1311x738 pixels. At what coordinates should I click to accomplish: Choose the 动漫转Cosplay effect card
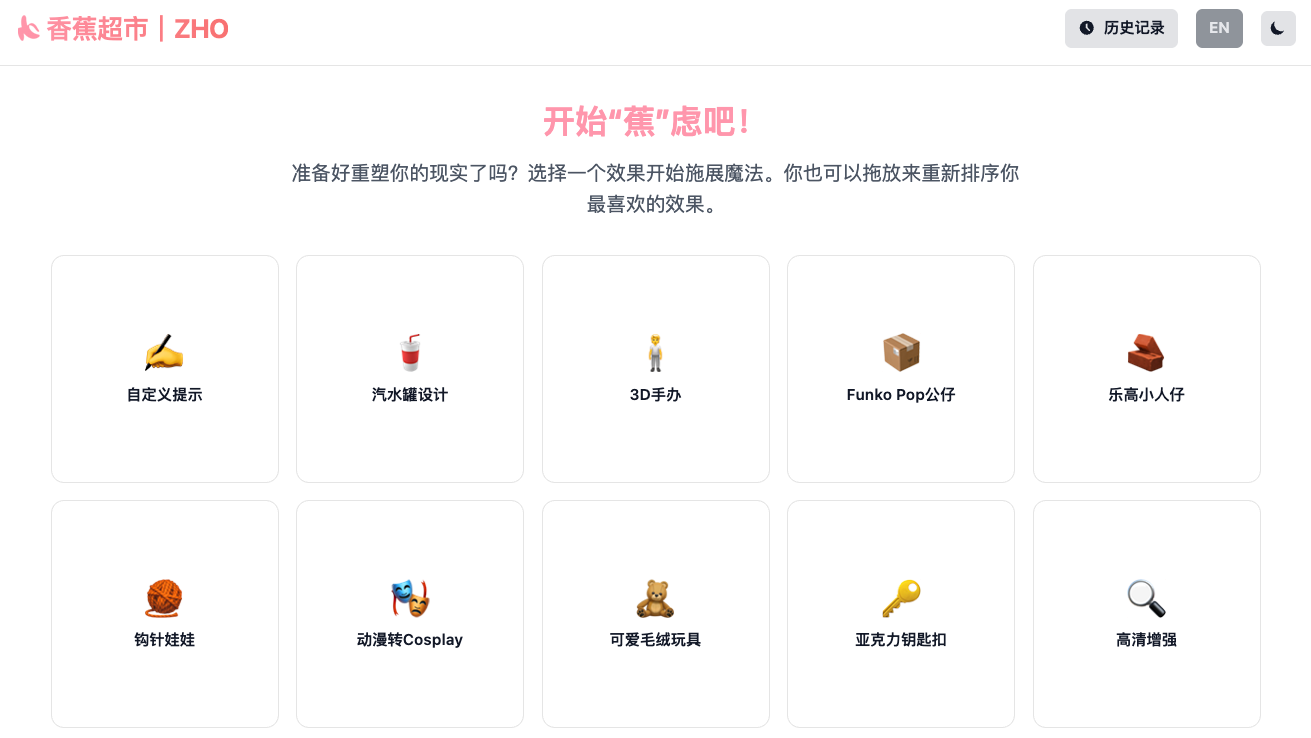pos(410,614)
